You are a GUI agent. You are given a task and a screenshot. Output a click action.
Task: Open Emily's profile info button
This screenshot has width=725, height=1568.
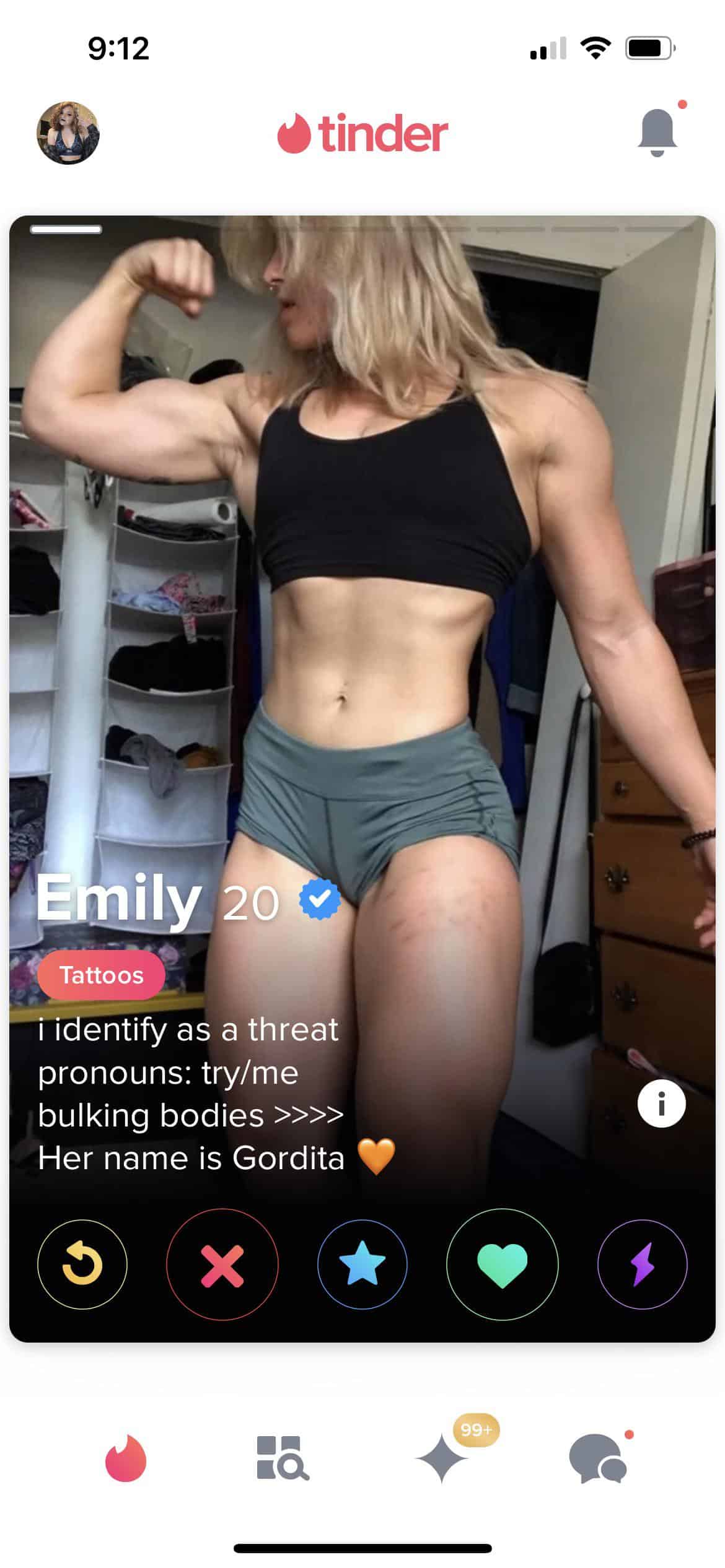pyautogui.click(x=661, y=1104)
